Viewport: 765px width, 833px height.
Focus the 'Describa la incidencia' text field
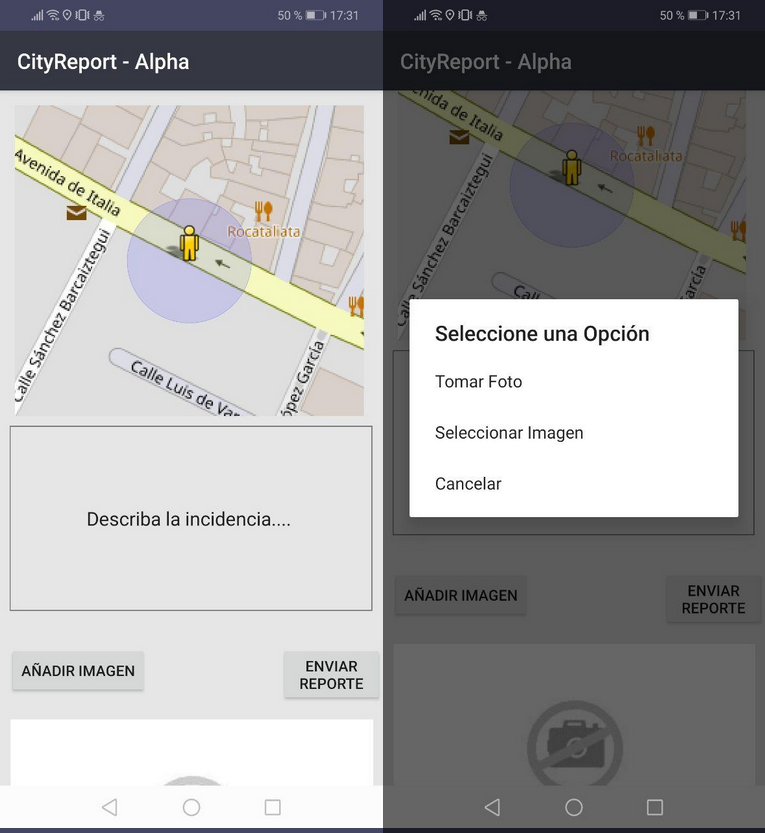[190, 519]
